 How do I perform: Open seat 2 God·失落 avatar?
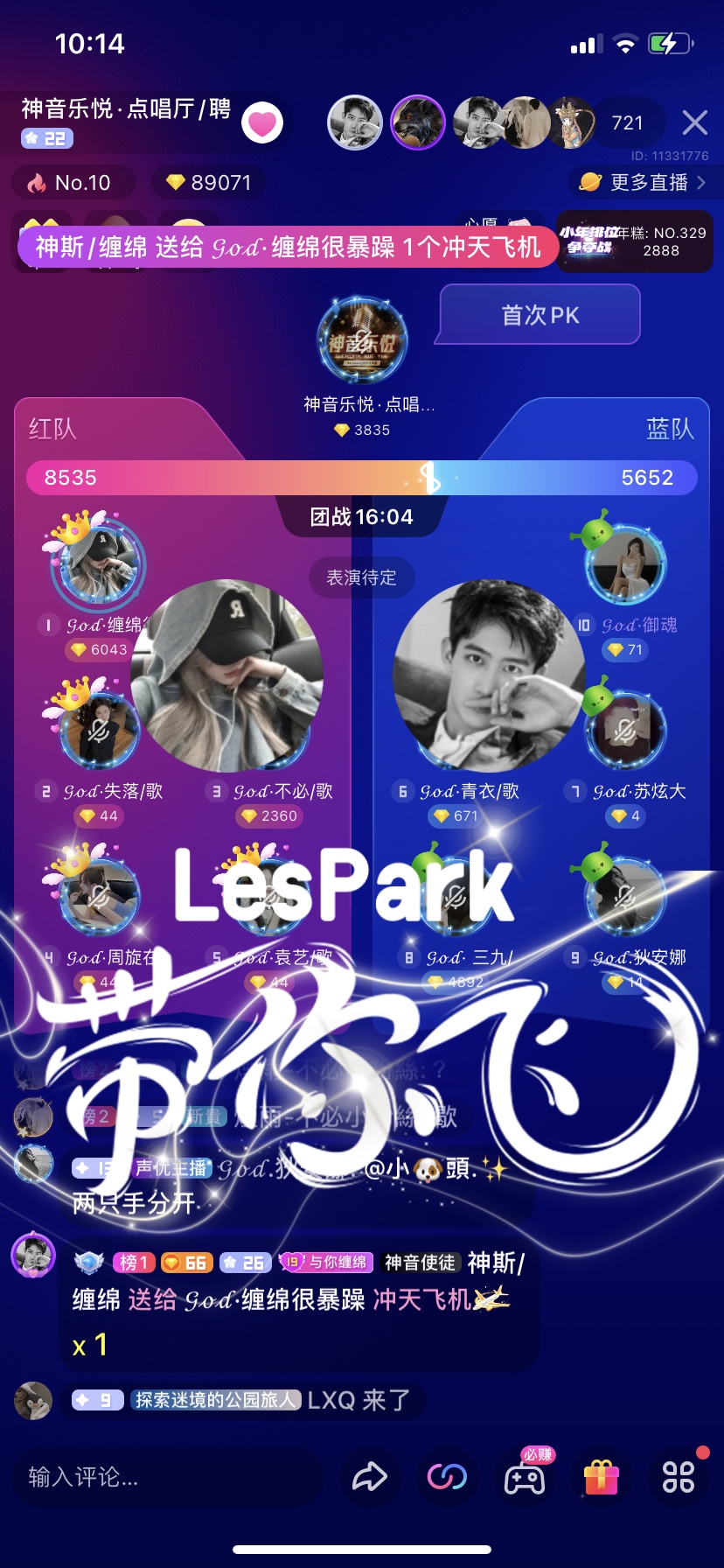(x=98, y=731)
